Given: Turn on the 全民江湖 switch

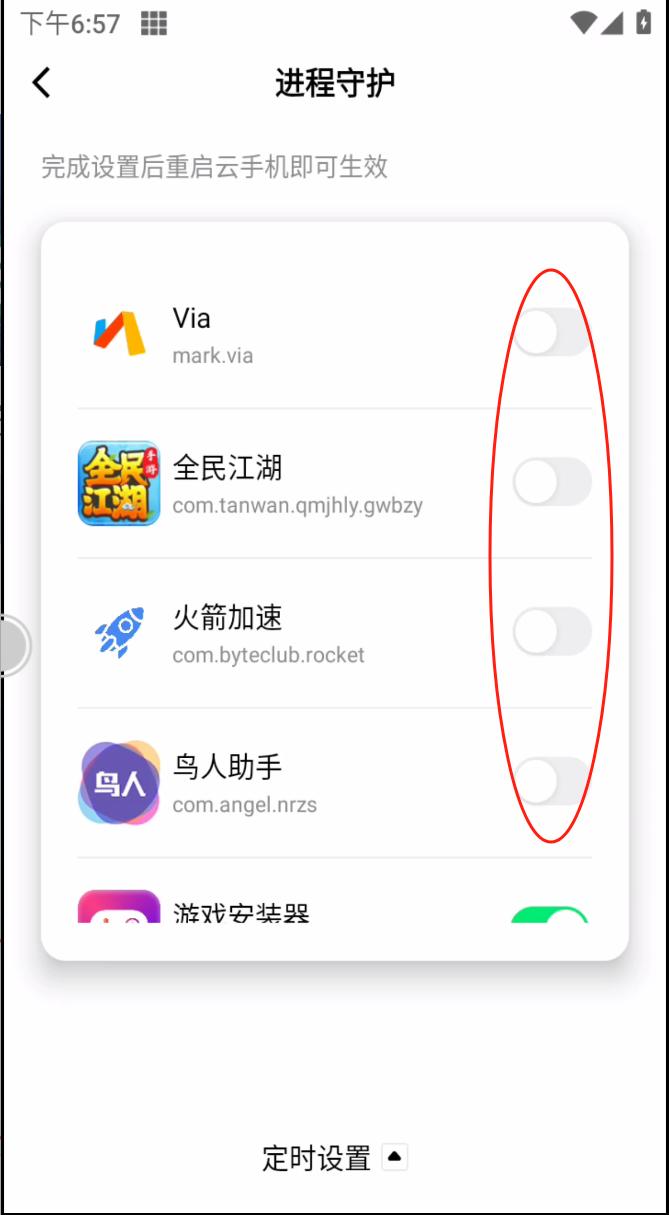Looking at the screenshot, I should point(552,482).
